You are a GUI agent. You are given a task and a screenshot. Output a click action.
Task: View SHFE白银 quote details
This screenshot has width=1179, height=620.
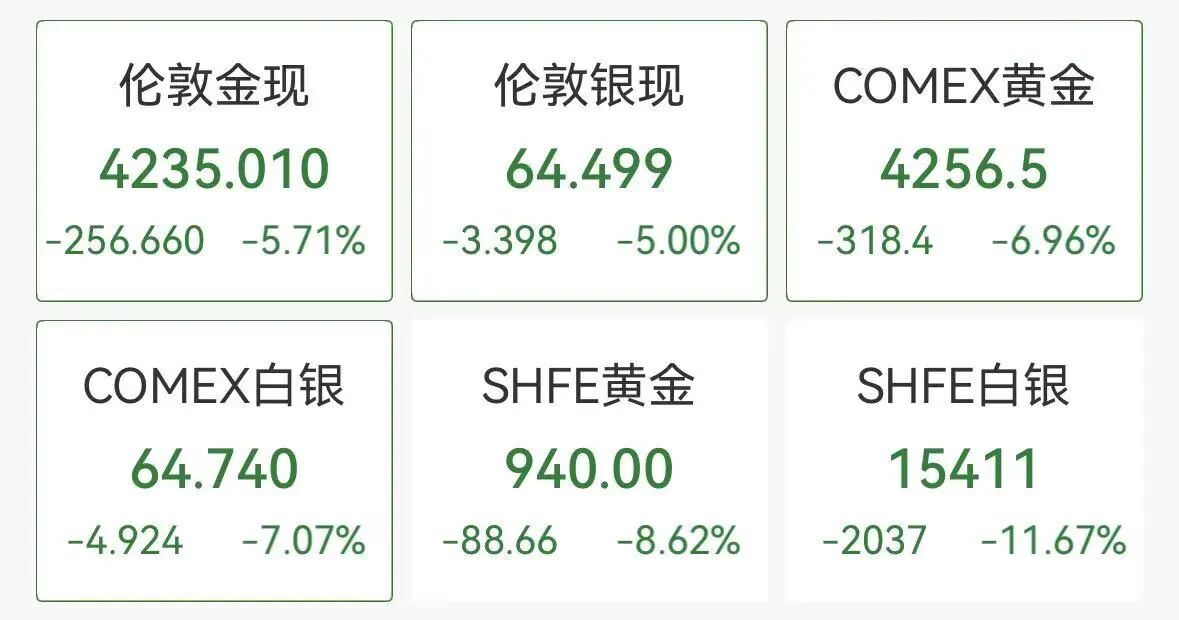pos(964,461)
